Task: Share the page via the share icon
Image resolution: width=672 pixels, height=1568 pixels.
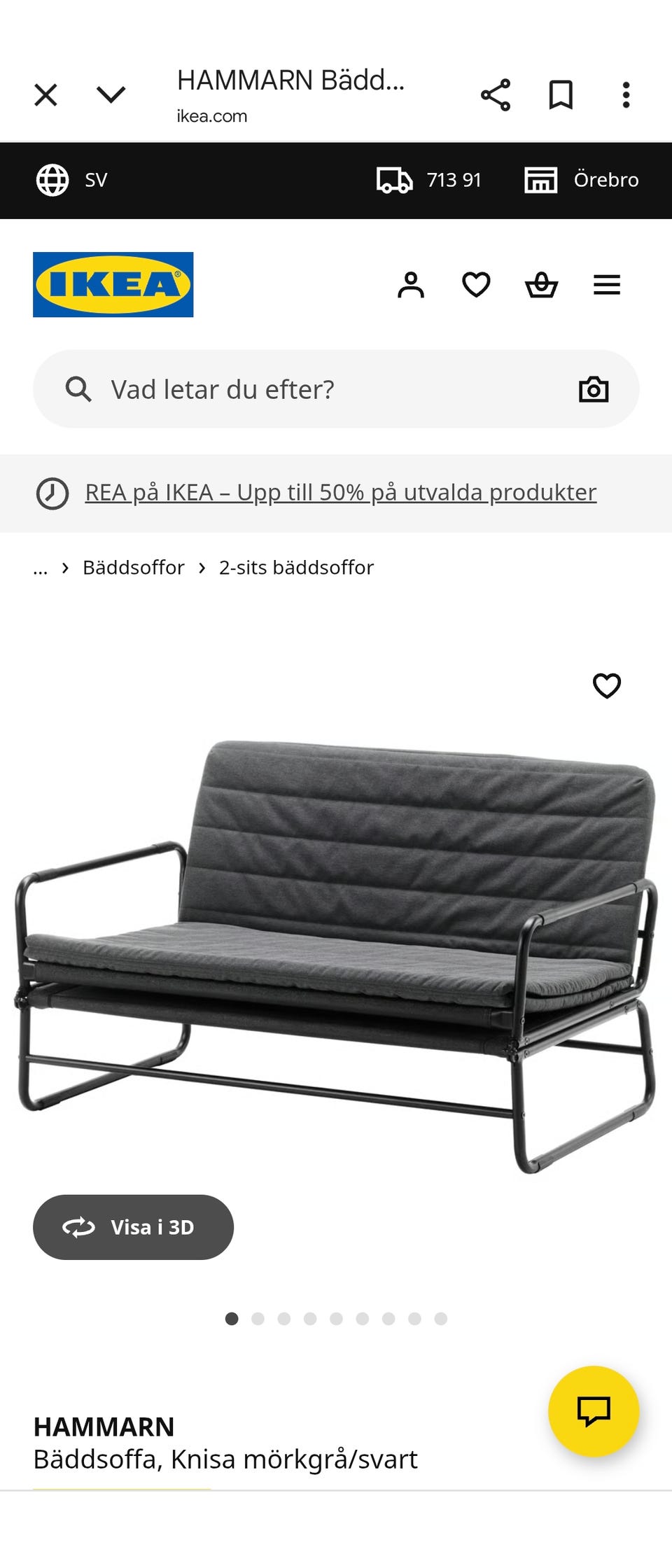Action: (x=494, y=96)
